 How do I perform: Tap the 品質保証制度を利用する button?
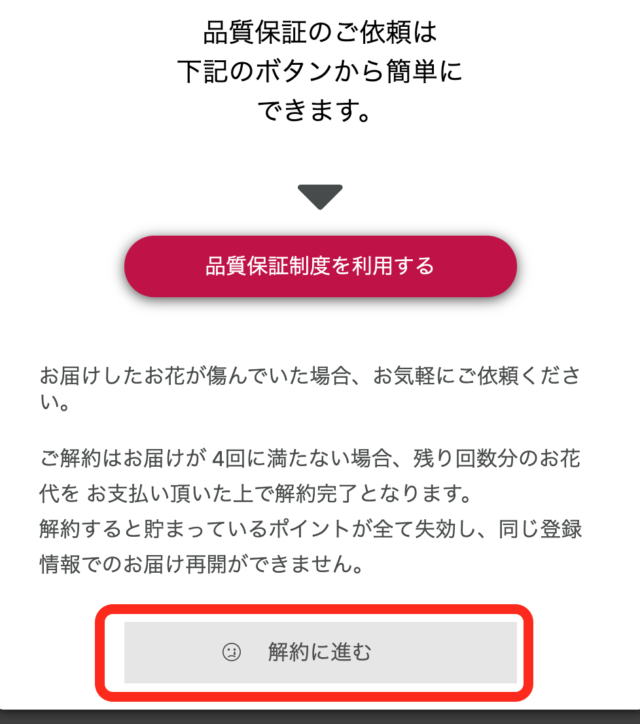320,267
